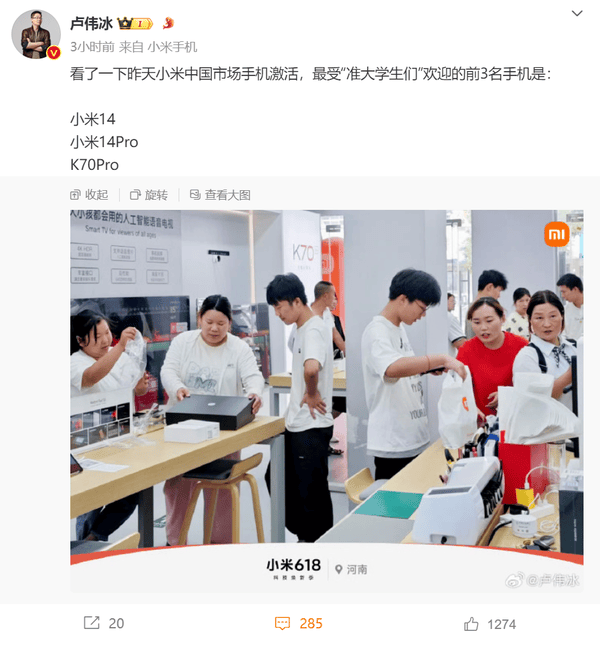This screenshot has width=600, height=648.
Task: Open 卢伟冰's profile avatar
Action: [36, 35]
